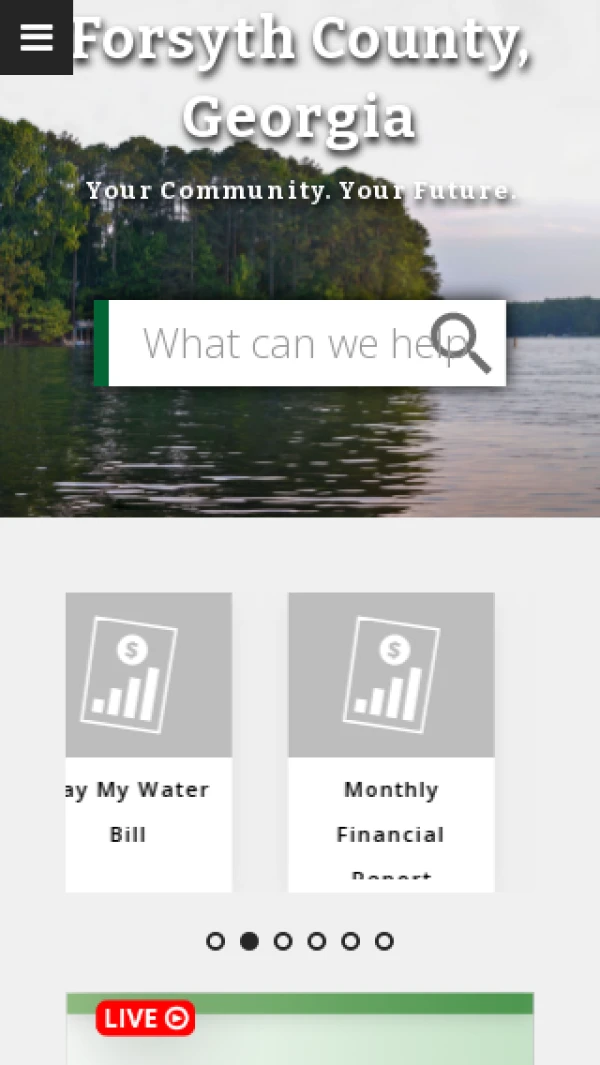Open the LIVE video badge
The height and width of the screenshot is (1065, 600).
click(145, 1018)
